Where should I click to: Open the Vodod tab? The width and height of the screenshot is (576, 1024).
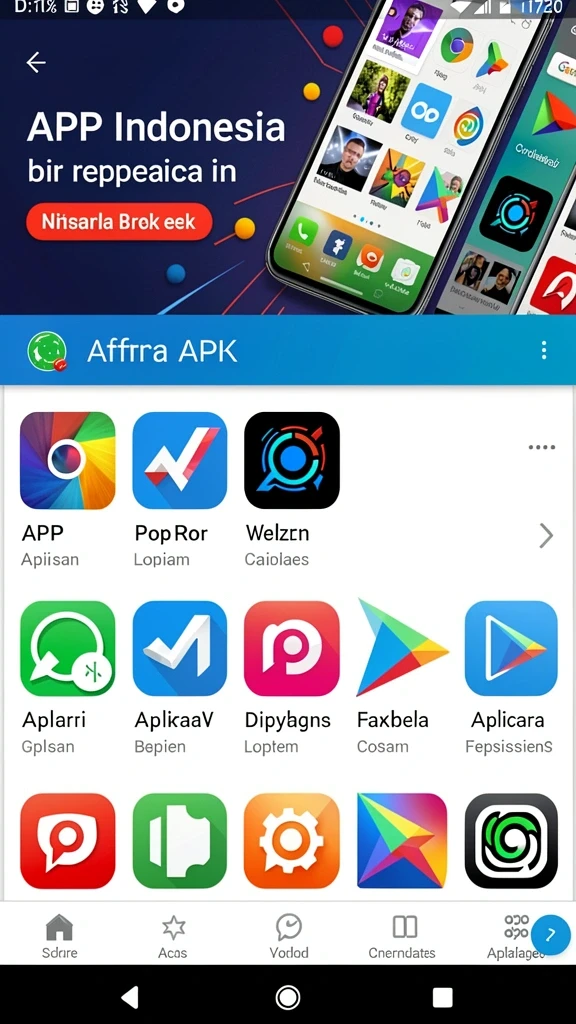pos(289,936)
